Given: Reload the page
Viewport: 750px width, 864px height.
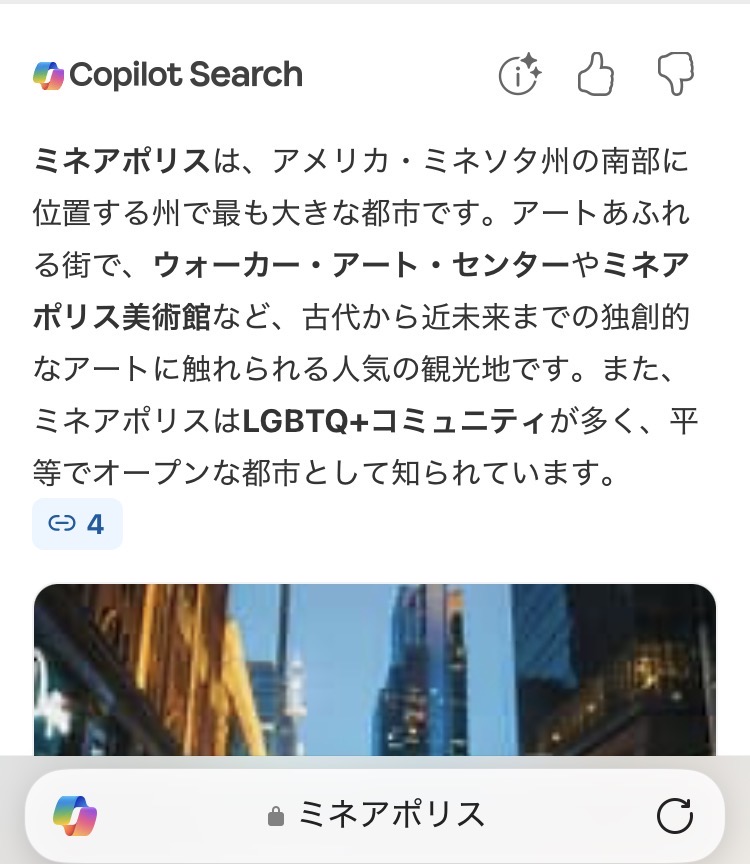Looking at the screenshot, I should pyautogui.click(x=675, y=815).
